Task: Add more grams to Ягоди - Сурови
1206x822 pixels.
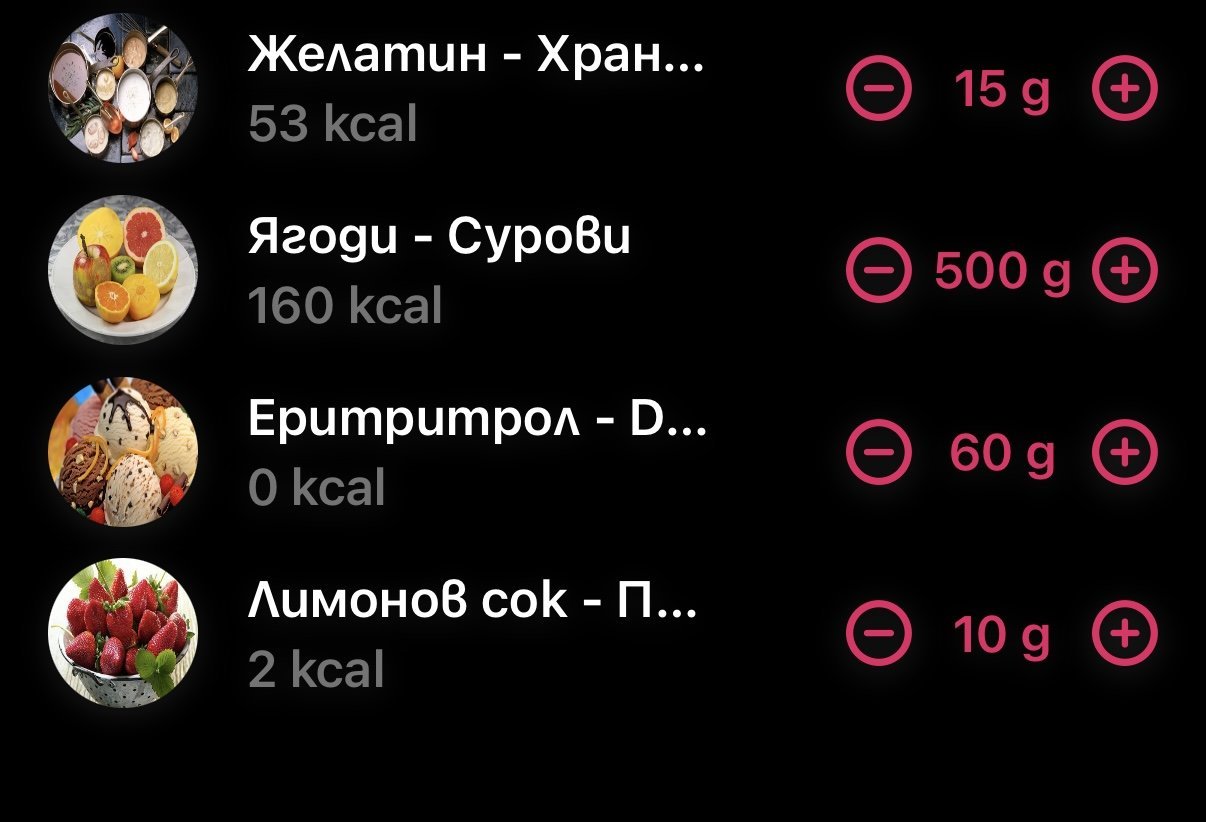Action: coord(1124,271)
